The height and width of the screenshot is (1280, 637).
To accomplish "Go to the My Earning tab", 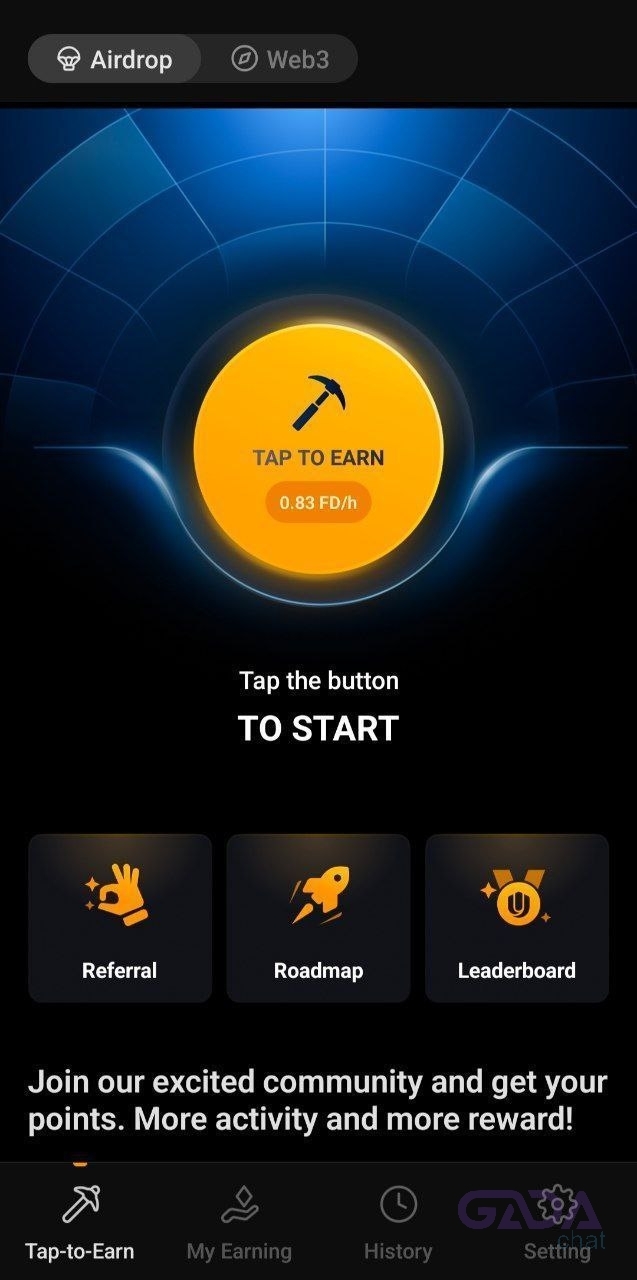I will pyautogui.click(x=239, y=1222).
